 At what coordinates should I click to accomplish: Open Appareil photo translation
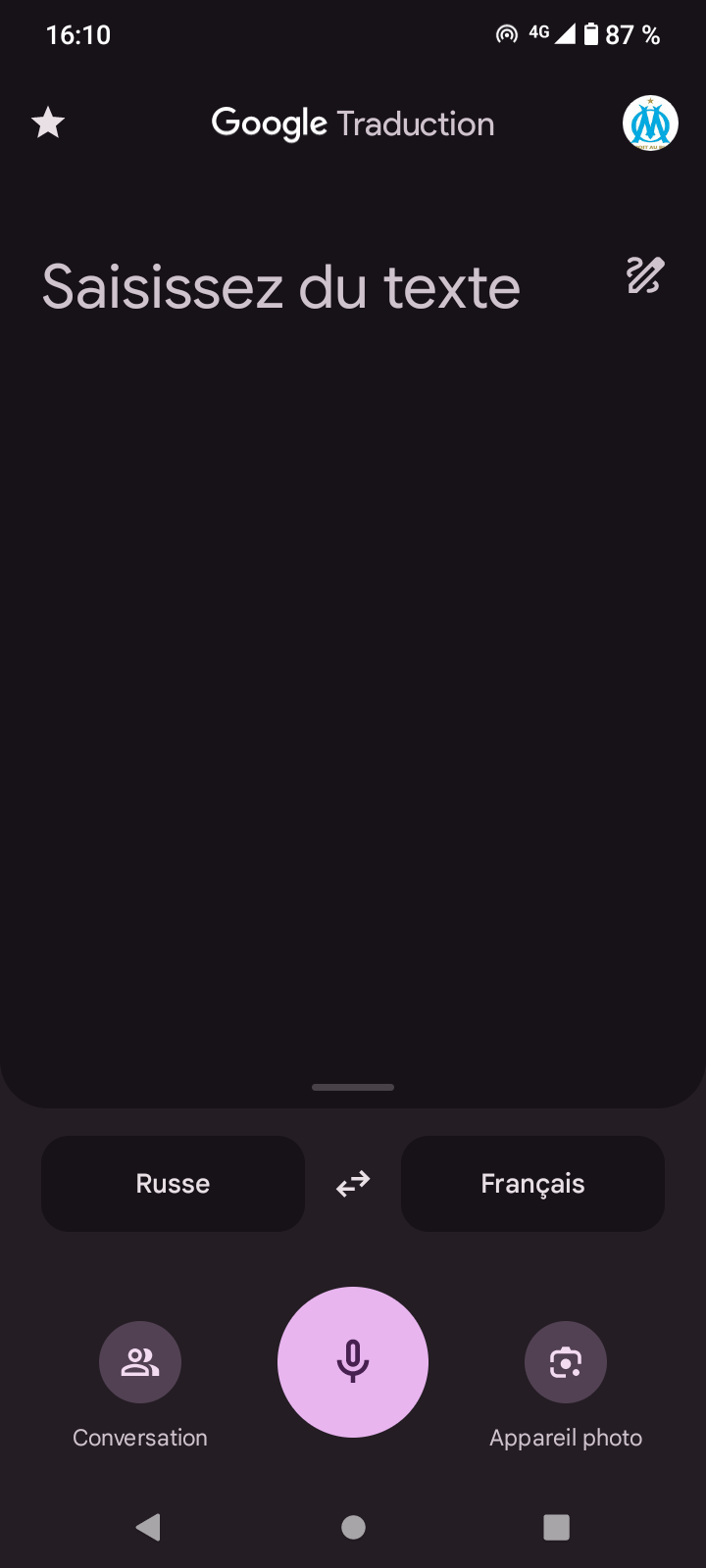pyautogui.click(x=566, y=1362)
